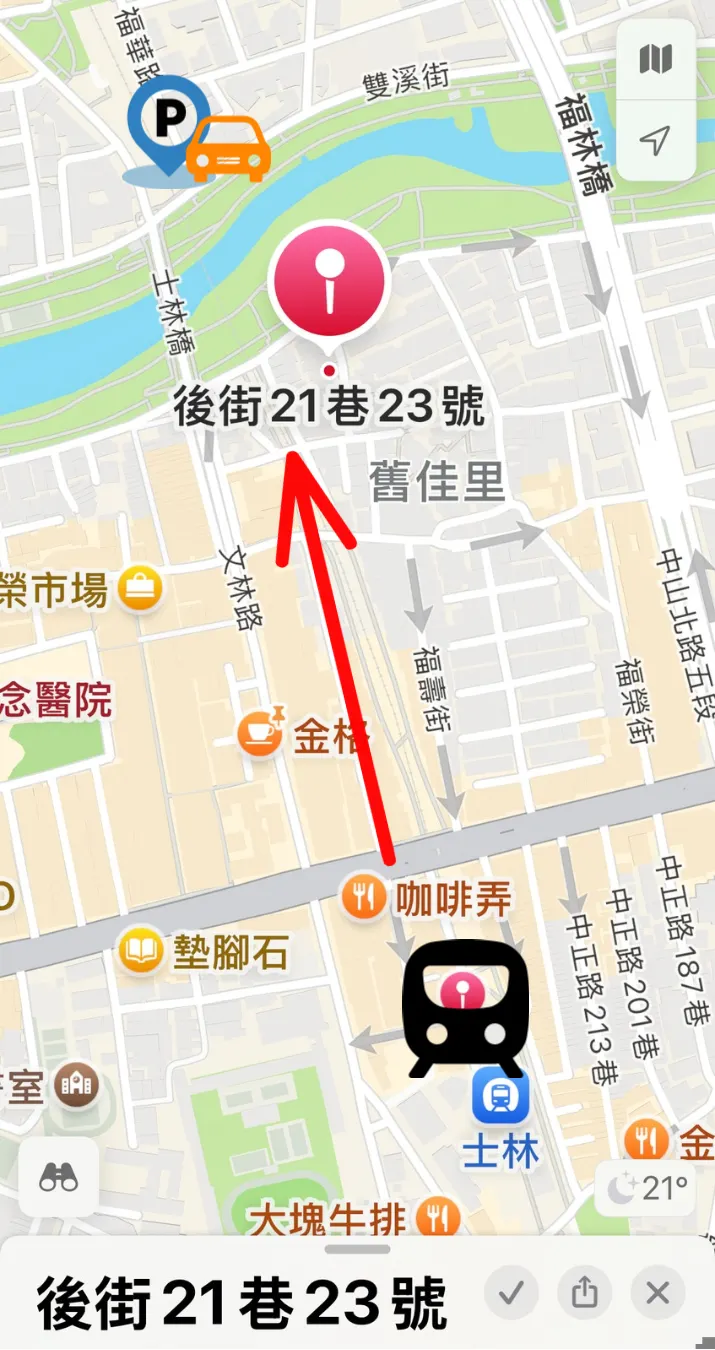Viewport: 715px width, 1350px height.
Task: Open the 墊腳石 bookstore marker
Action: (141, 952)
